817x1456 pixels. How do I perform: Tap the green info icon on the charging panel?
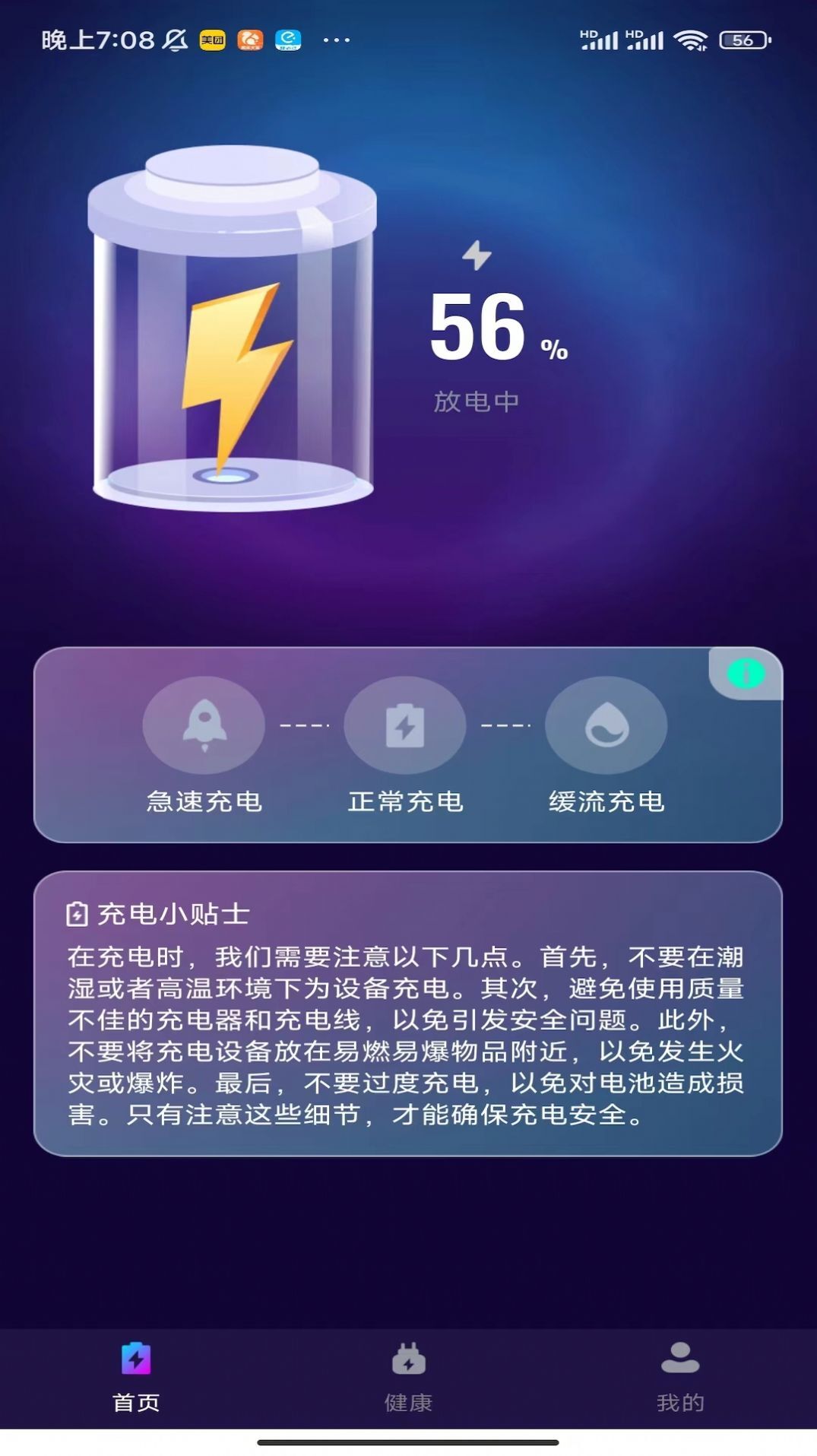pos(746,674)
